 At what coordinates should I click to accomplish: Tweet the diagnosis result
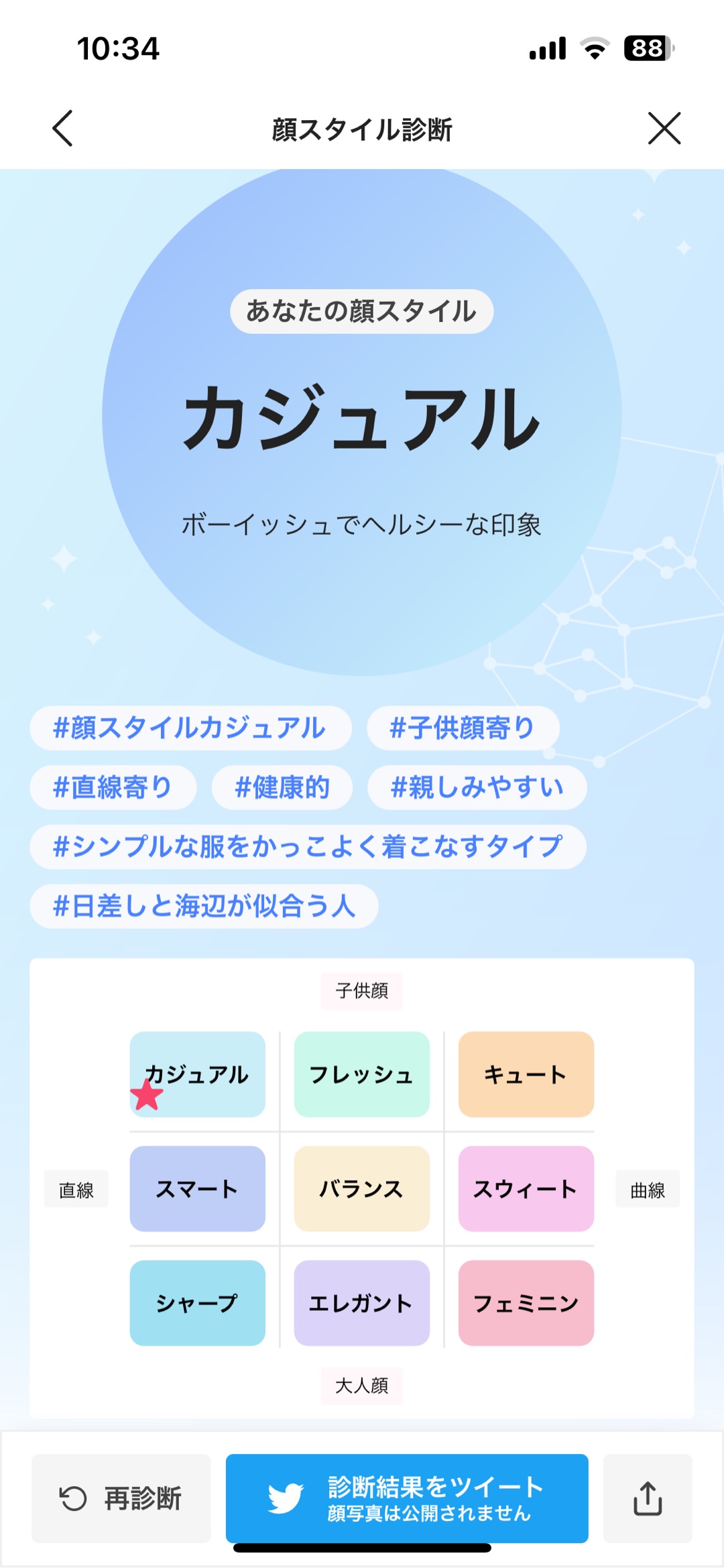coord(407,1498)
